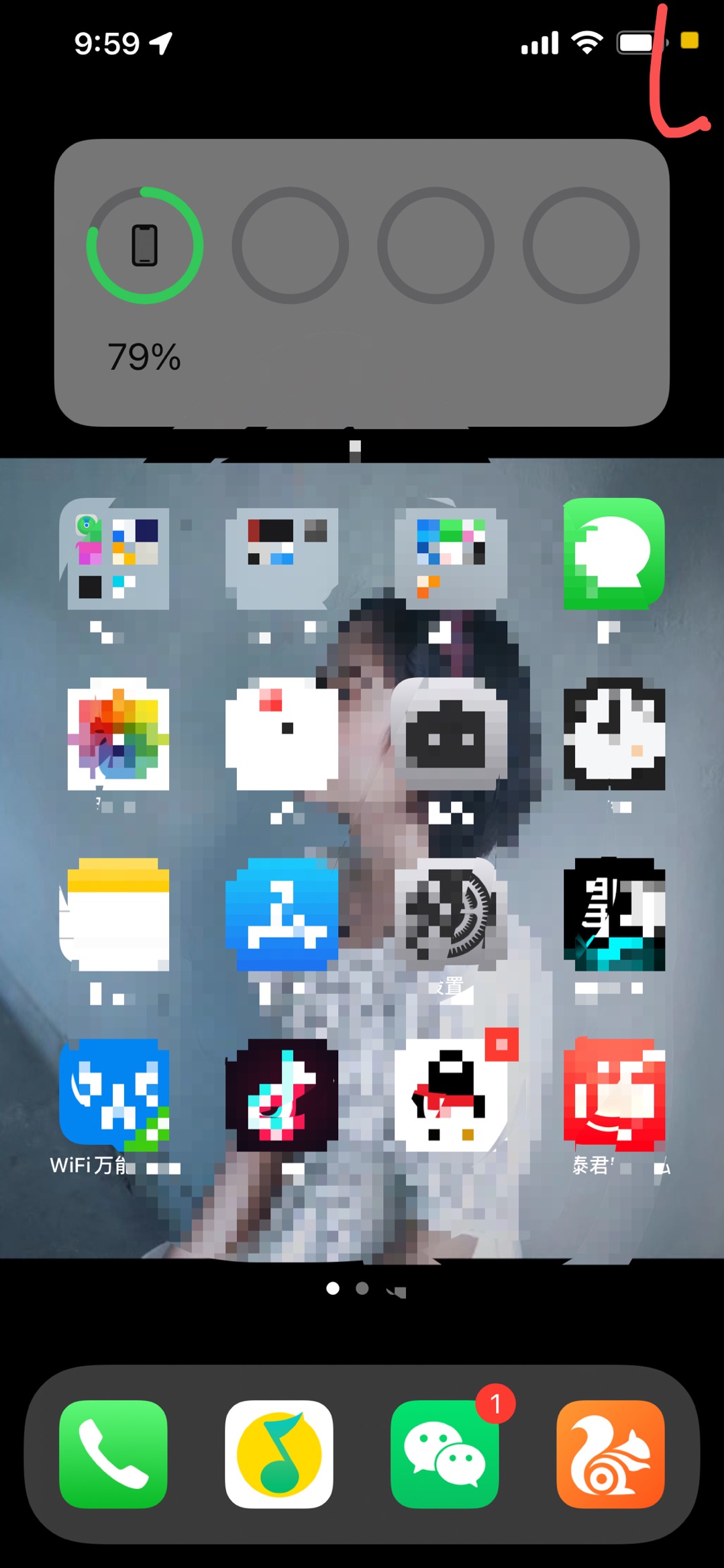724x1568 pixels.
Task: Open the Douyin TikTok app
Action: coord(282,1094)
